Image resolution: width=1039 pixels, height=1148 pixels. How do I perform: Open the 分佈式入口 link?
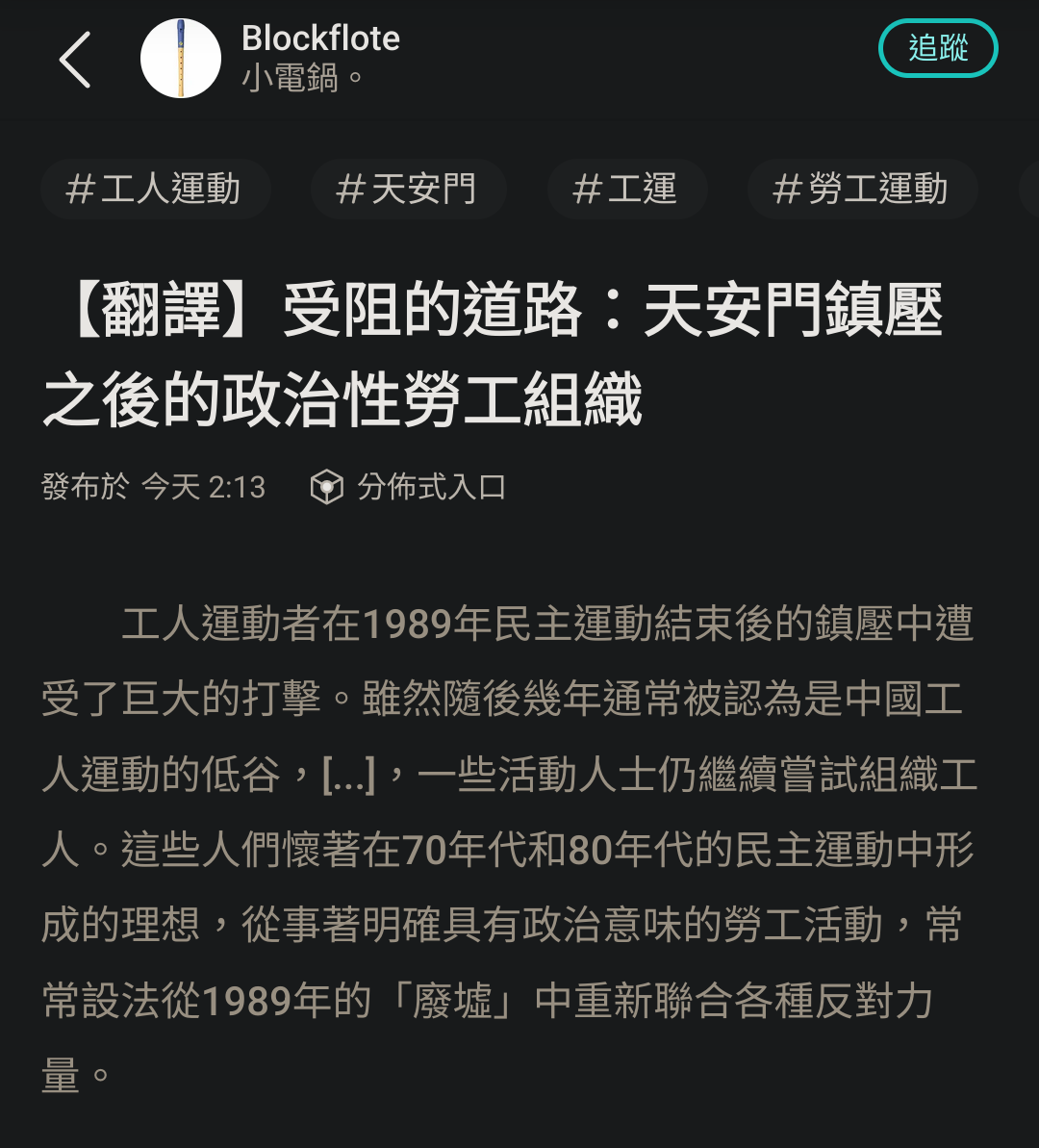(x=409, y=487)
